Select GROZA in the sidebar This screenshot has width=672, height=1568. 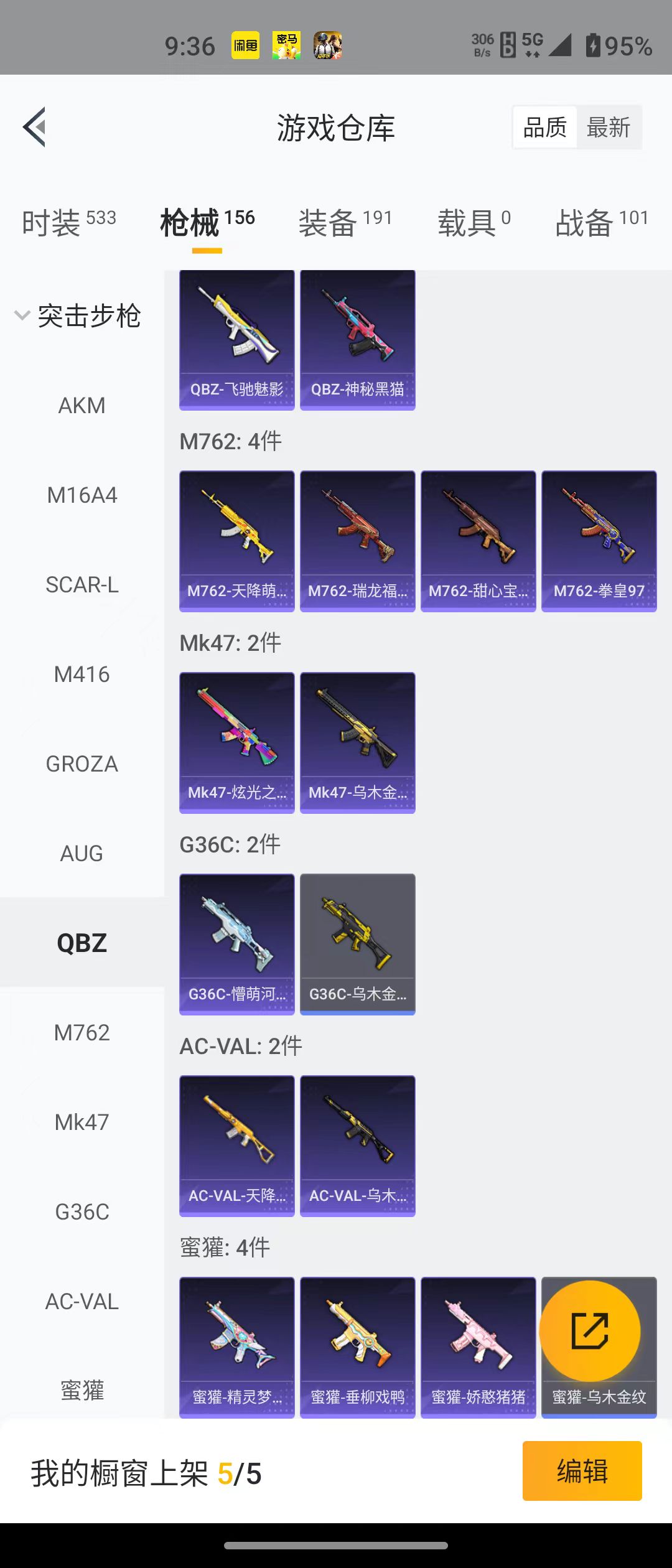click(82, 764)
